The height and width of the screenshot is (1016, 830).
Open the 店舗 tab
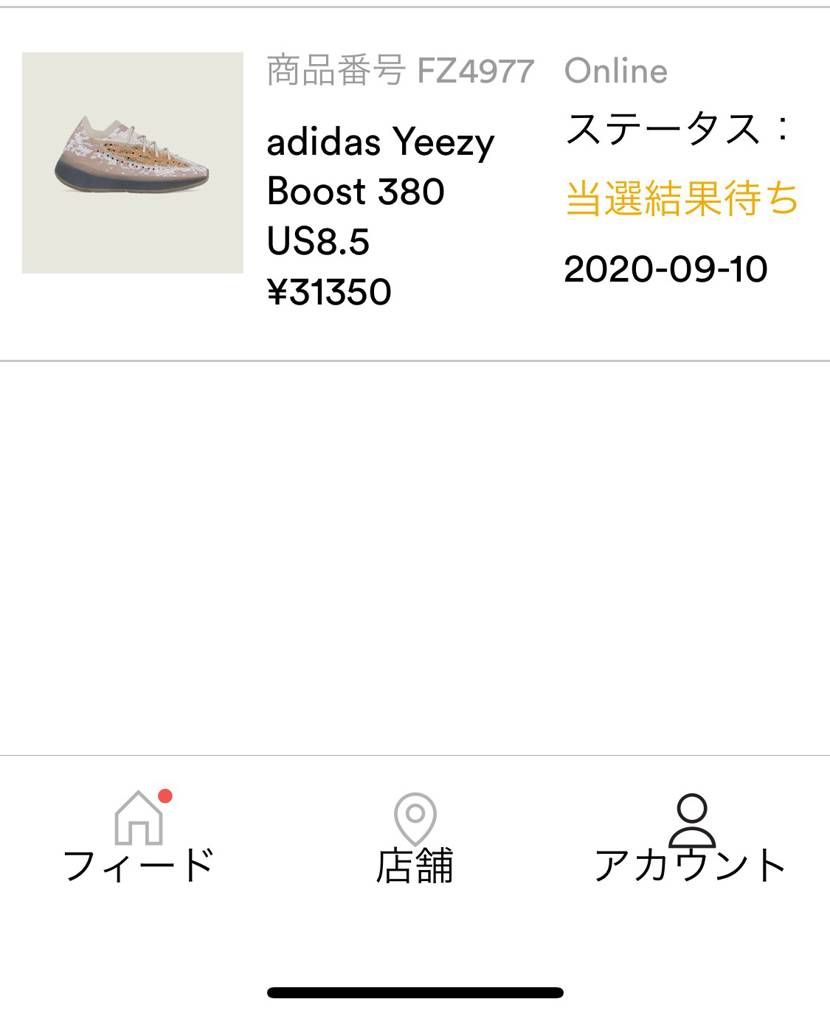[414, 838]
